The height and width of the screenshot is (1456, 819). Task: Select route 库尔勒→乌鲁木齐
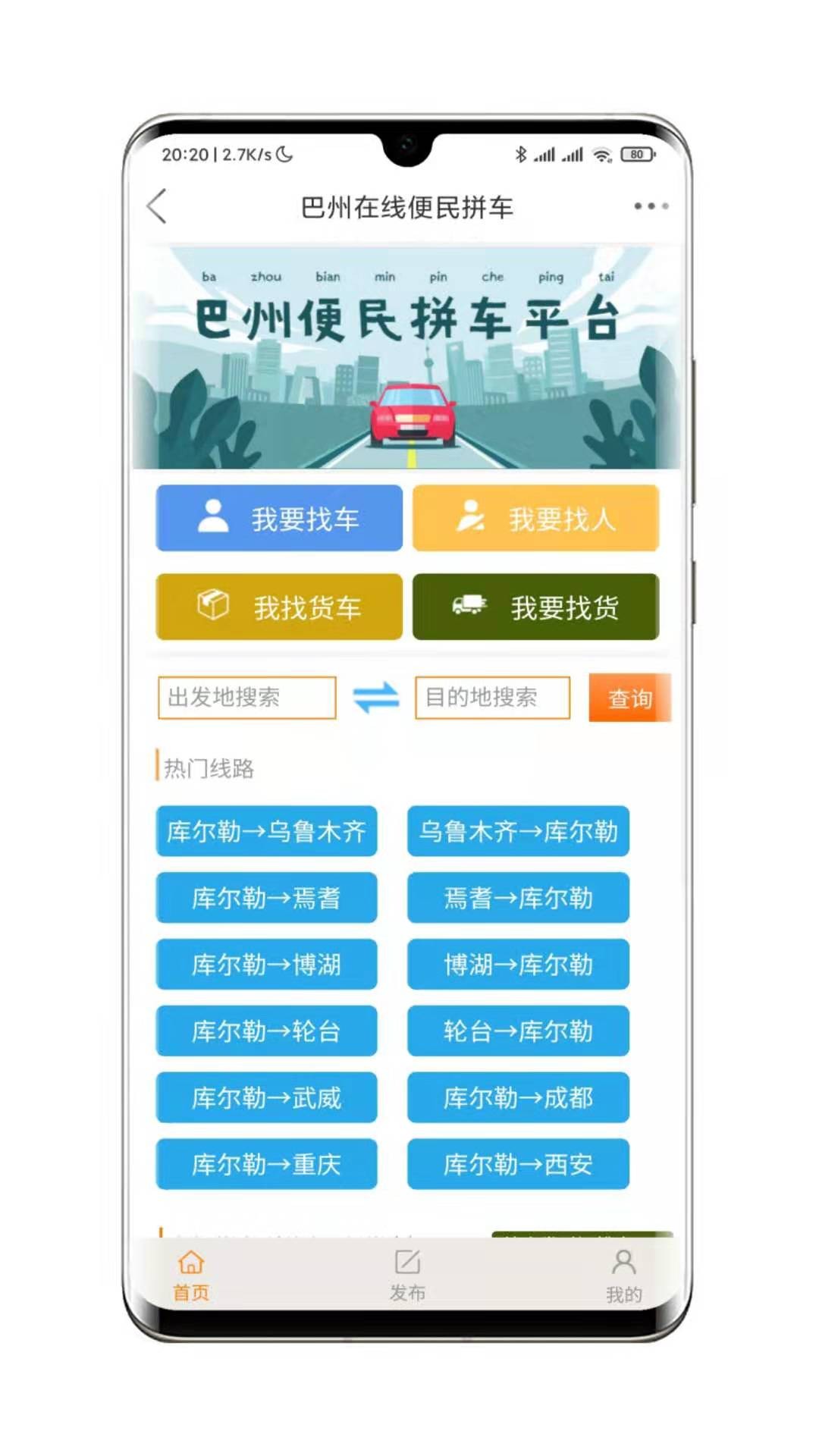(x=266, y=832)
